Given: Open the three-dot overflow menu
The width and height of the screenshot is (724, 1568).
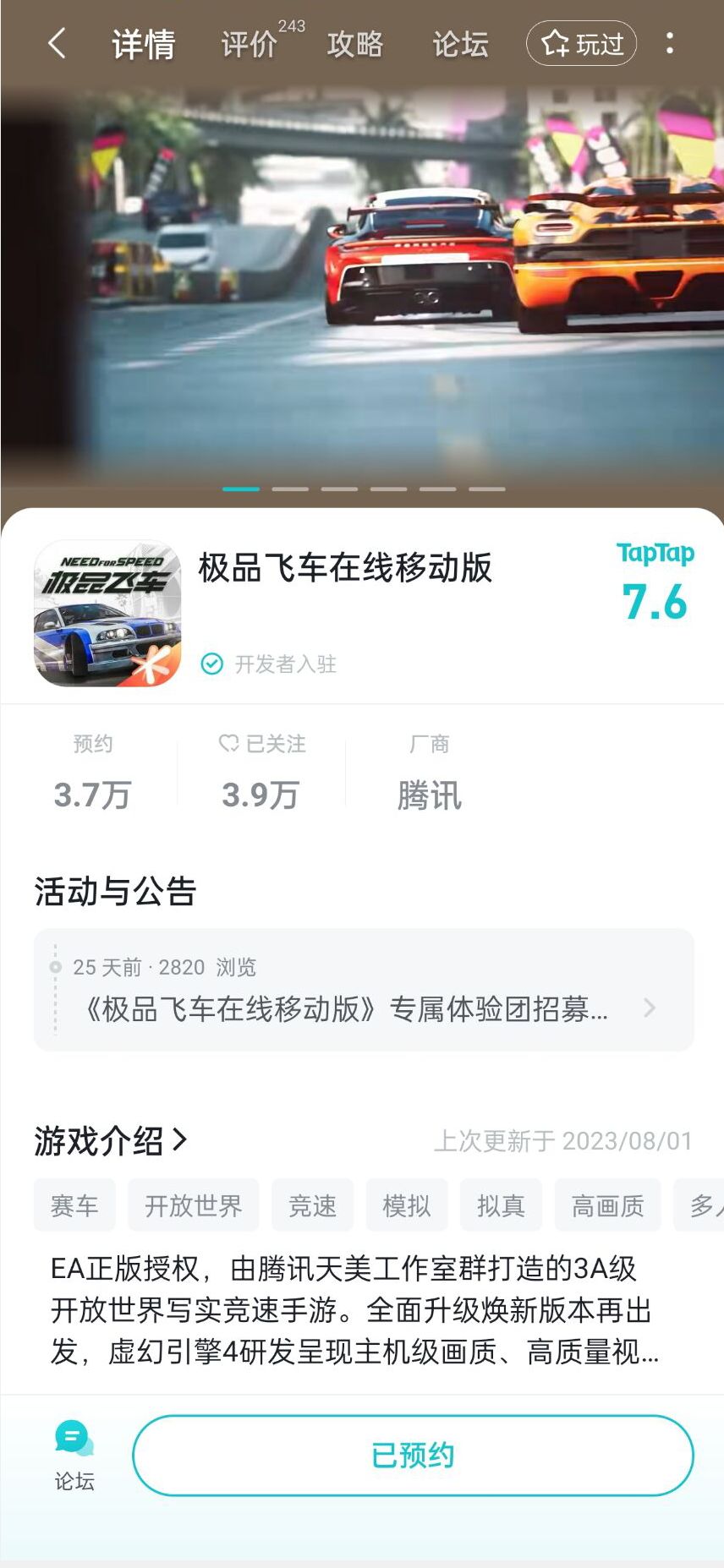Looking at the screenshot, I should click(670, 42).
